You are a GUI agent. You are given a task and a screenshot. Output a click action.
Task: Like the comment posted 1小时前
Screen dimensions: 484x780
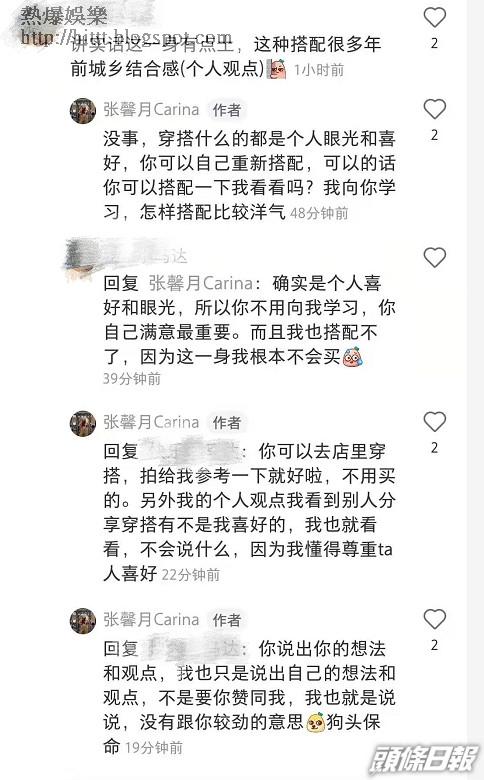(434, 17)
